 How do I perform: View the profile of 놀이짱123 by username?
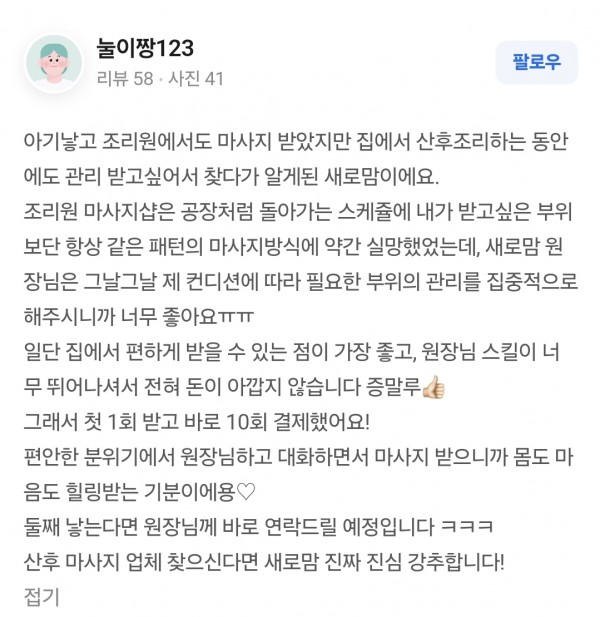coord(145,47)
